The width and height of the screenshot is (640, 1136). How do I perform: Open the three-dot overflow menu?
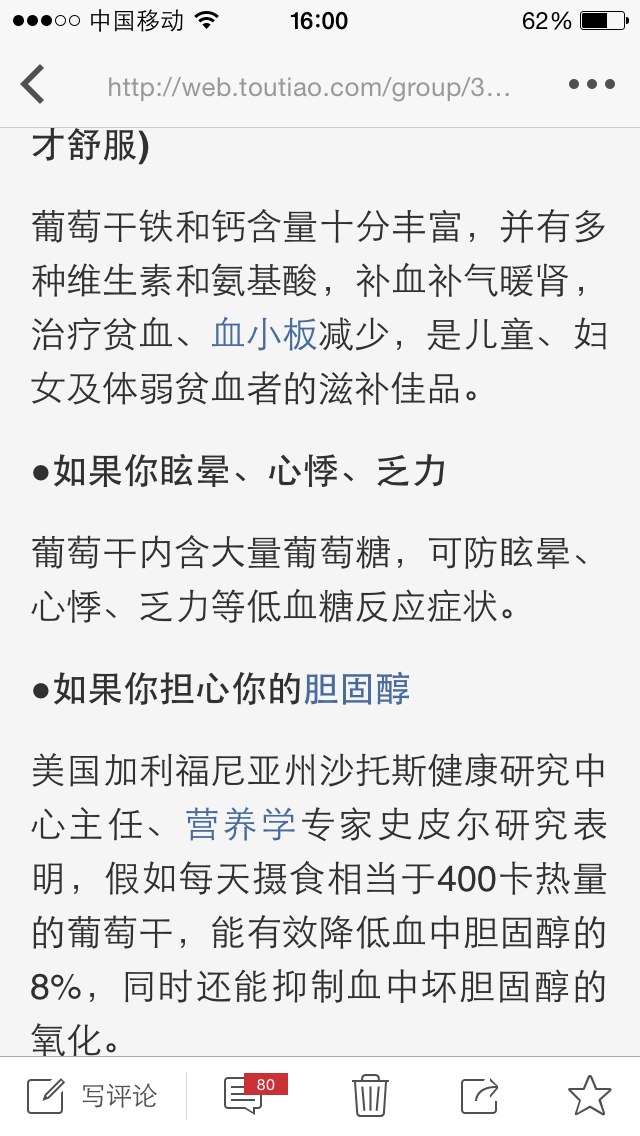[x=591, y=85]
